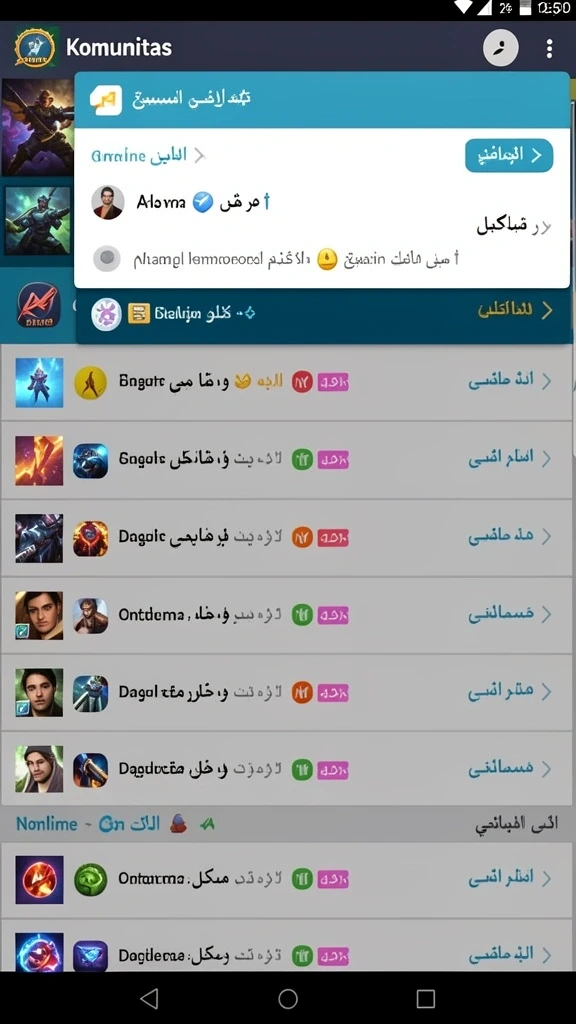
Task: Open the Alovna verified user row
Action: click(x=321, y=202)
